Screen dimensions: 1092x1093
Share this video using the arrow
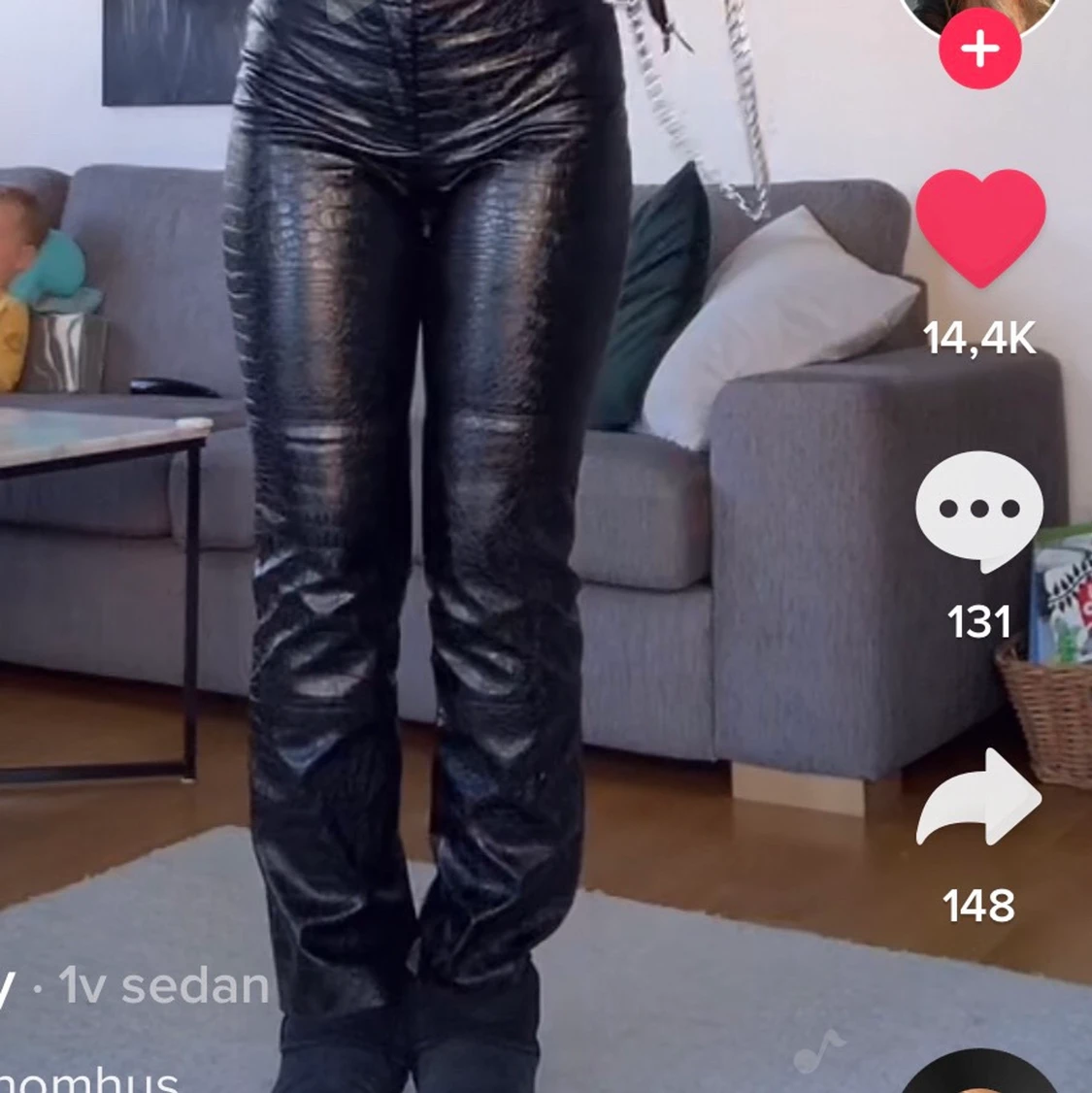(x=979, y=798)
